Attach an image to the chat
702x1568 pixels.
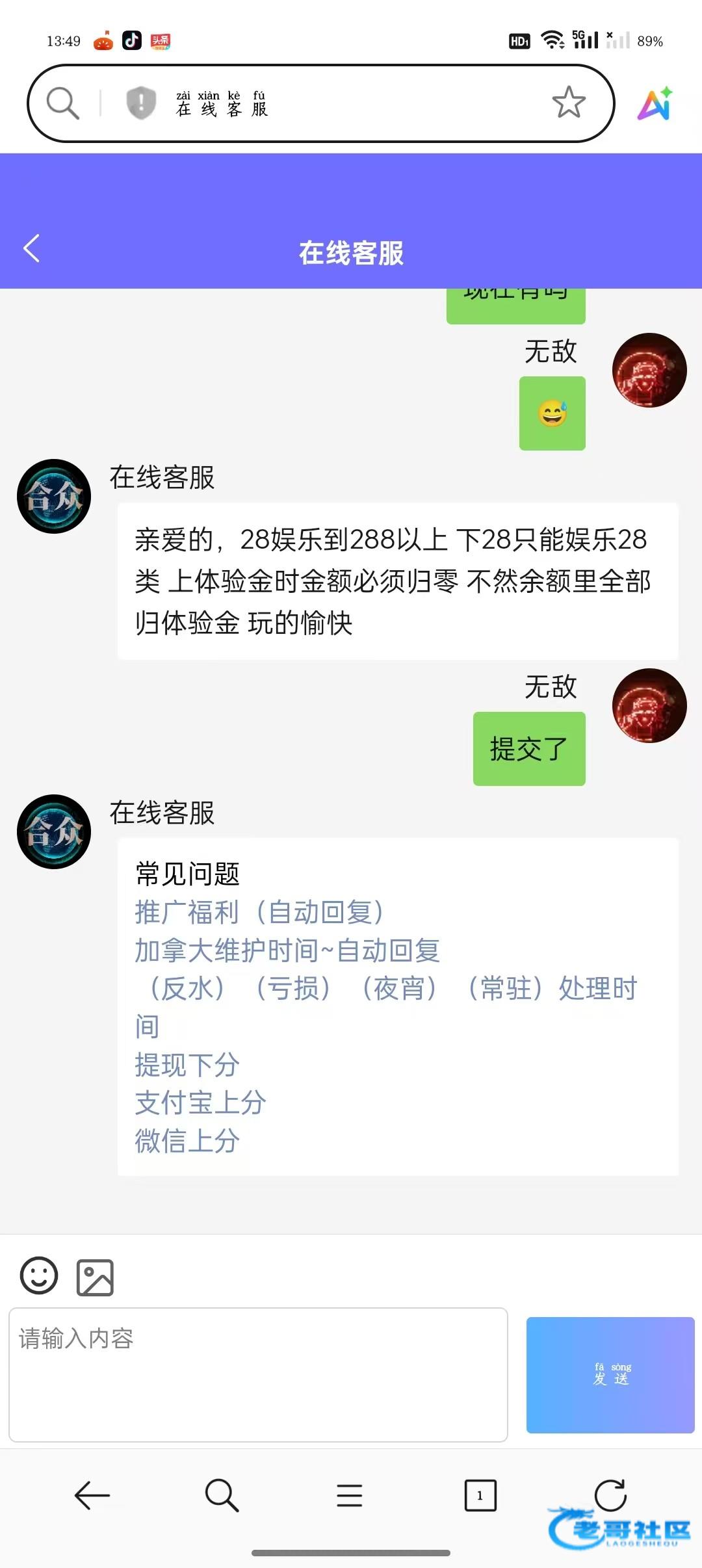(95, 1277)
